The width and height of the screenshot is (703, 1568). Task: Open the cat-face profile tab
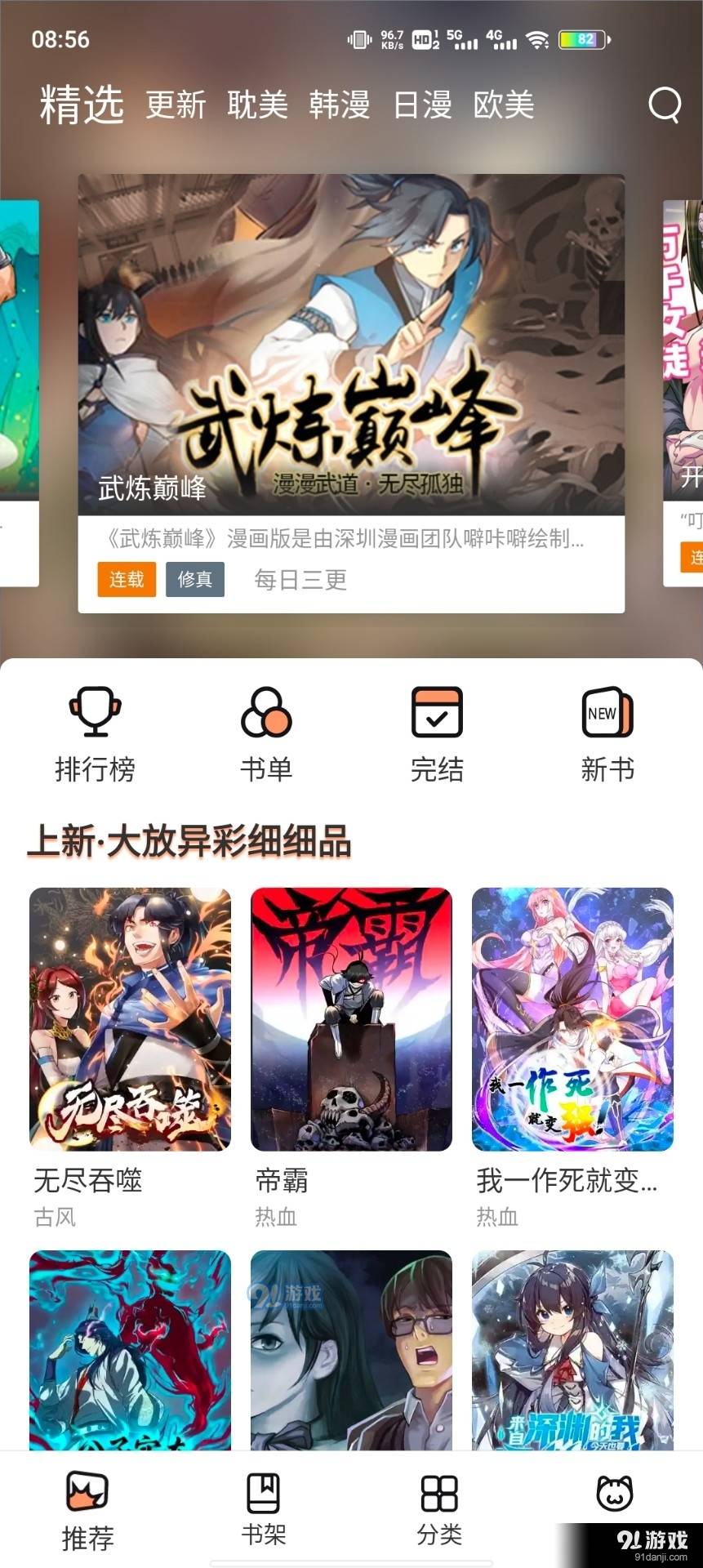(615, 1494)
